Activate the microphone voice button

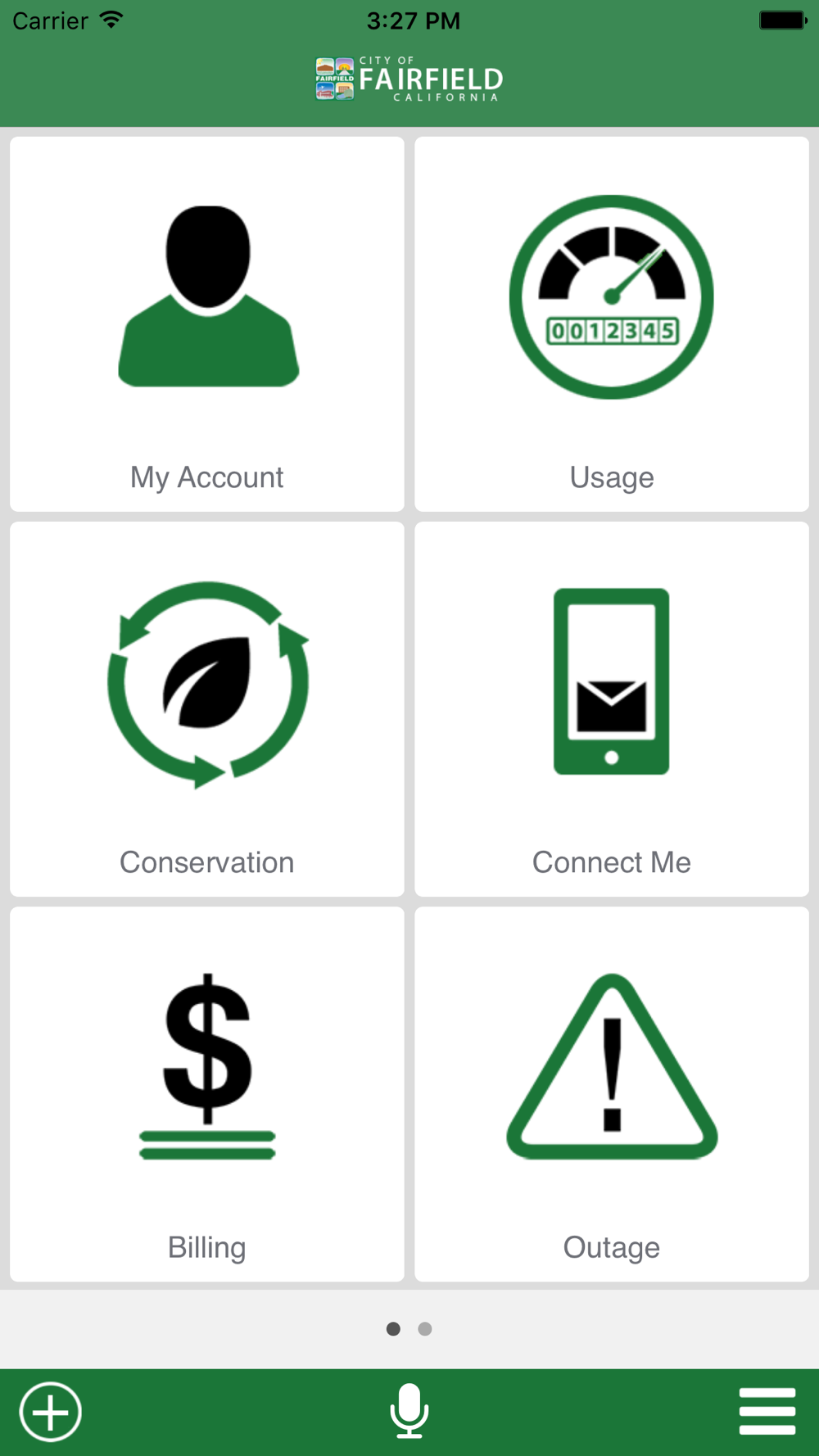409,1411
